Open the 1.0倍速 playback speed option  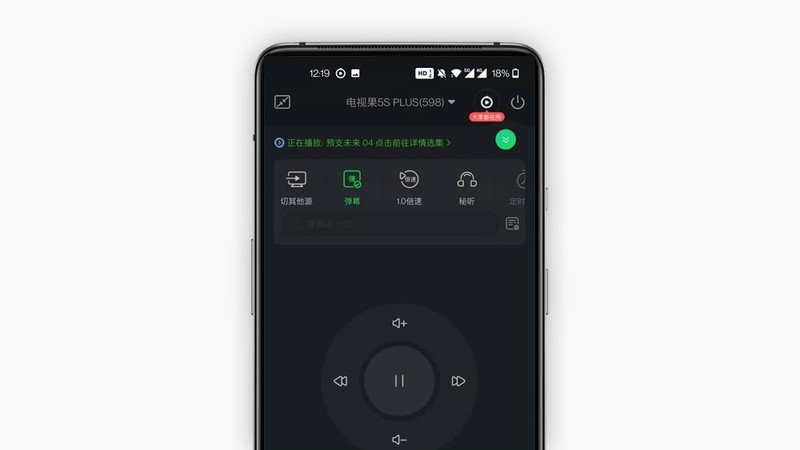[409, 187]
